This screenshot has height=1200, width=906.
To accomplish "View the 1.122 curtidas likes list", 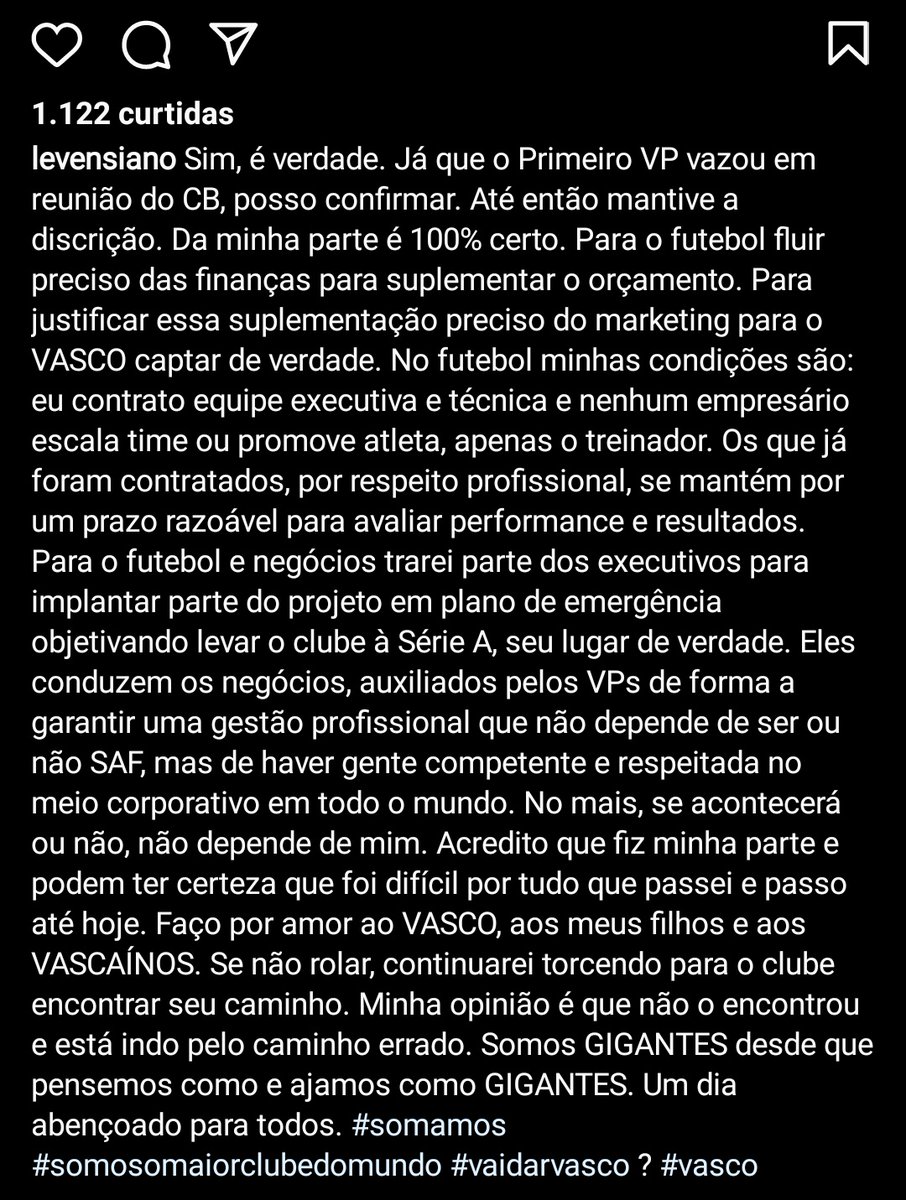I will coord(132,115).
